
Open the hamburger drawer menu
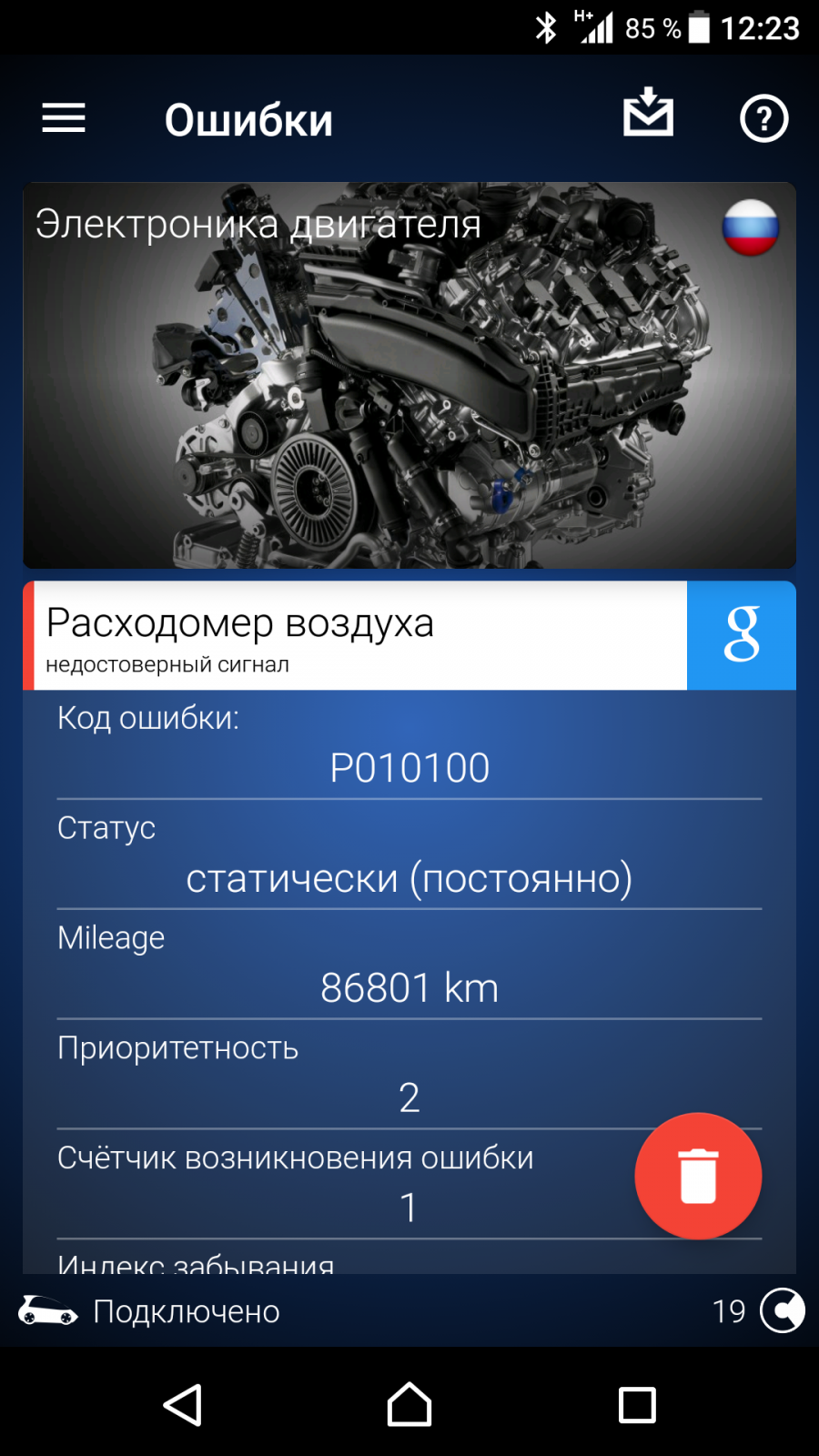(64, 118)
